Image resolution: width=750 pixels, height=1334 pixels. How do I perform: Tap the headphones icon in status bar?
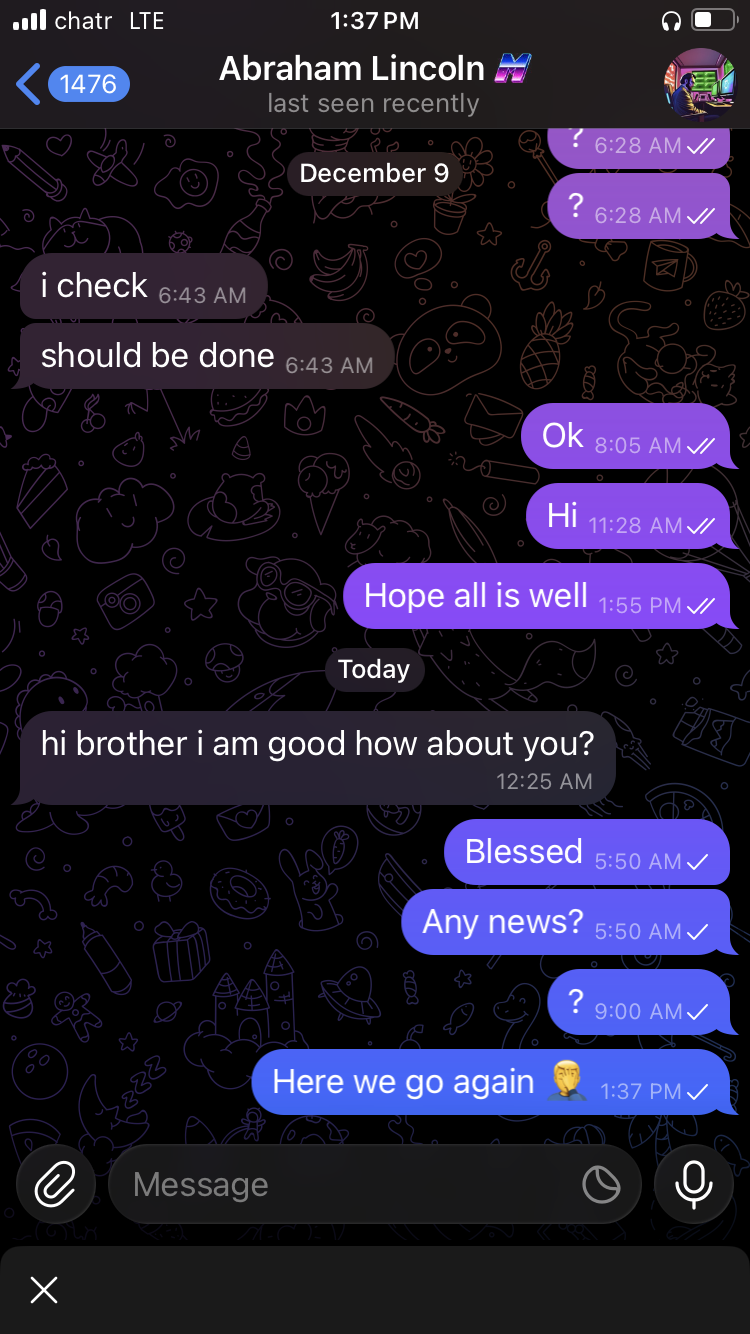coord(671,19)
